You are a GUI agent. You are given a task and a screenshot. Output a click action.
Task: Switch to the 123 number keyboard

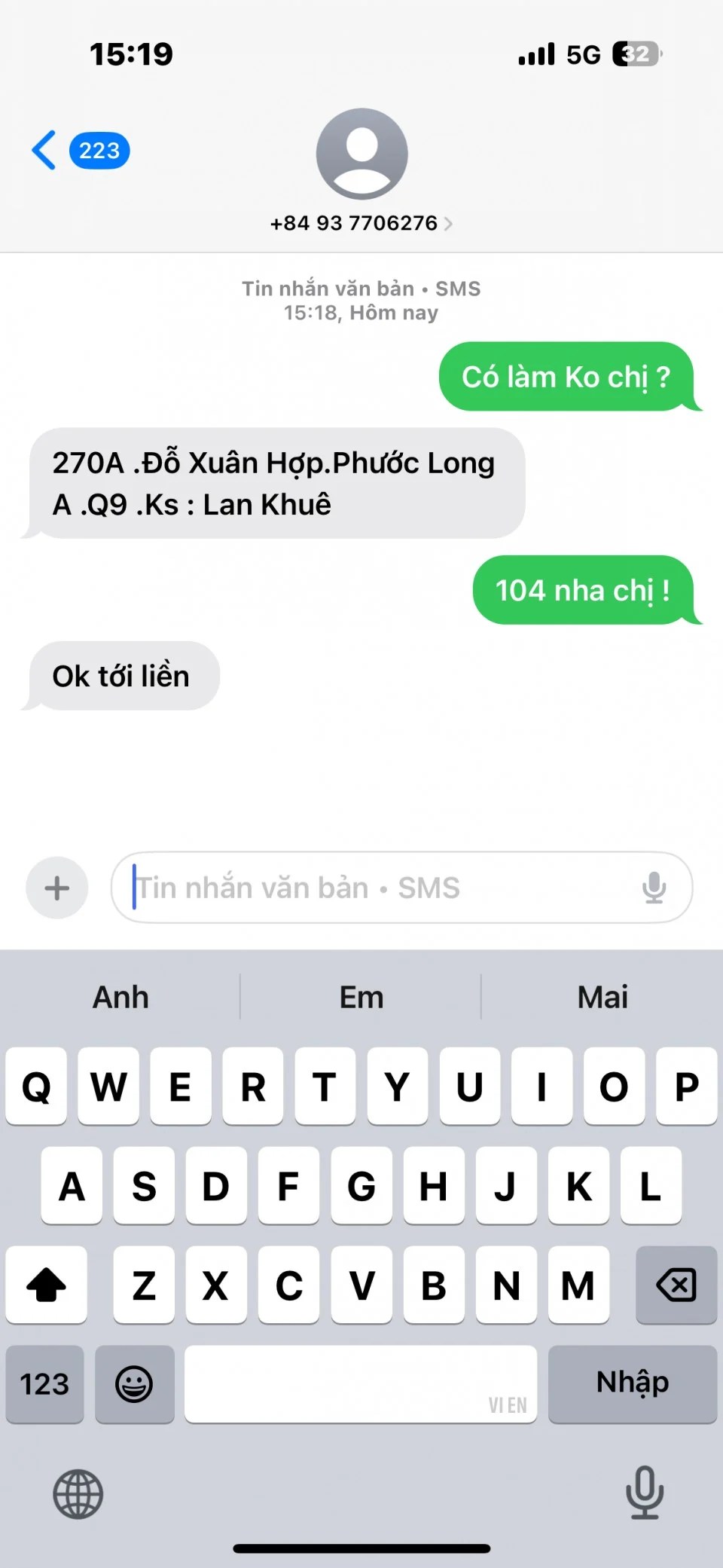(44, 1384)
